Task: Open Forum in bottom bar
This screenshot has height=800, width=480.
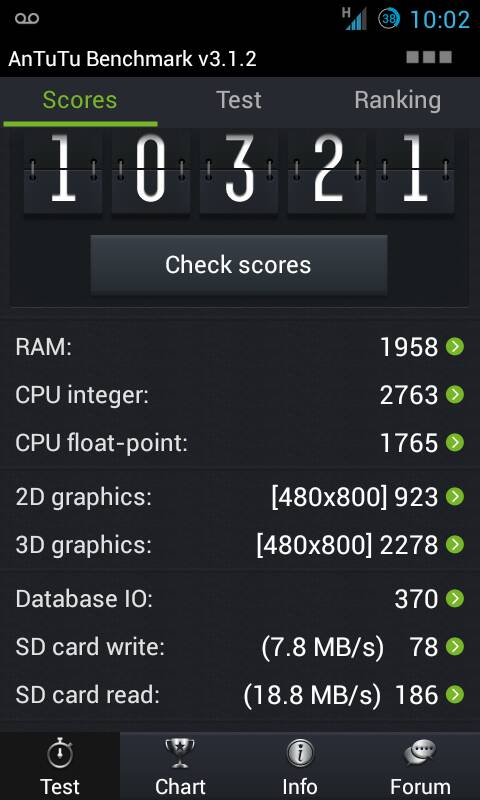Action: (420, 766)
